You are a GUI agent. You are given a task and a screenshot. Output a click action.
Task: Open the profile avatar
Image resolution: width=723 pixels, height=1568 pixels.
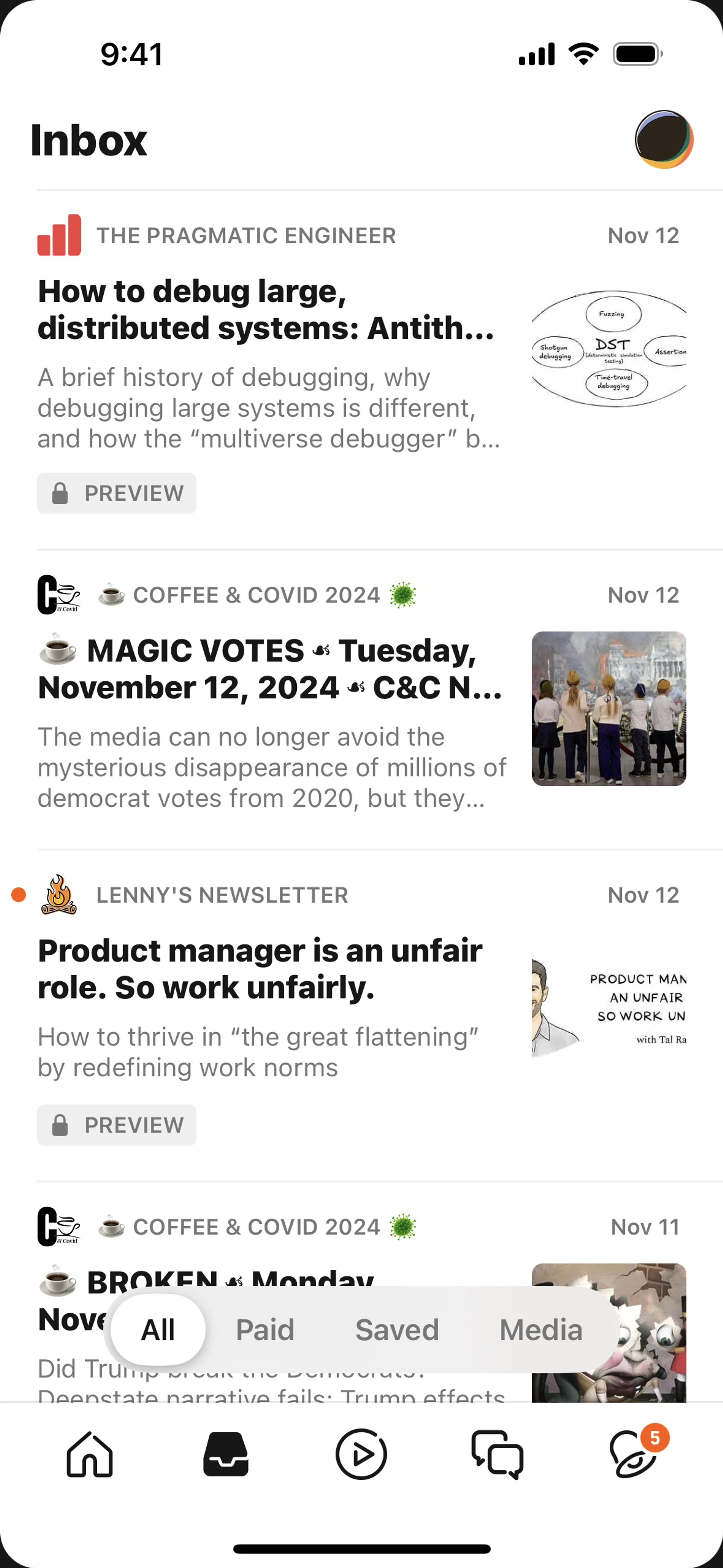tap(664, 139)
